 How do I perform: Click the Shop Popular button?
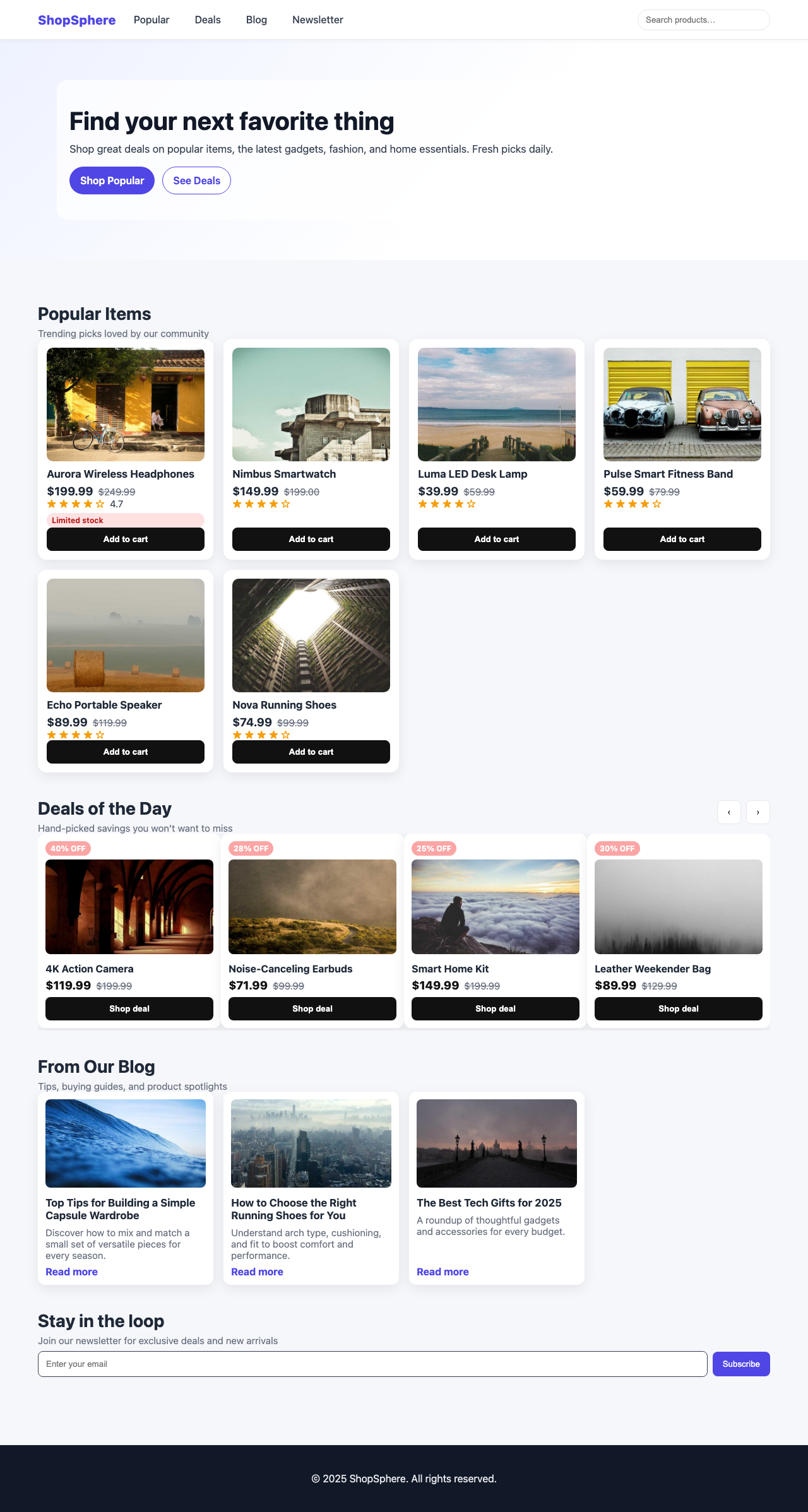coord(112,180)
